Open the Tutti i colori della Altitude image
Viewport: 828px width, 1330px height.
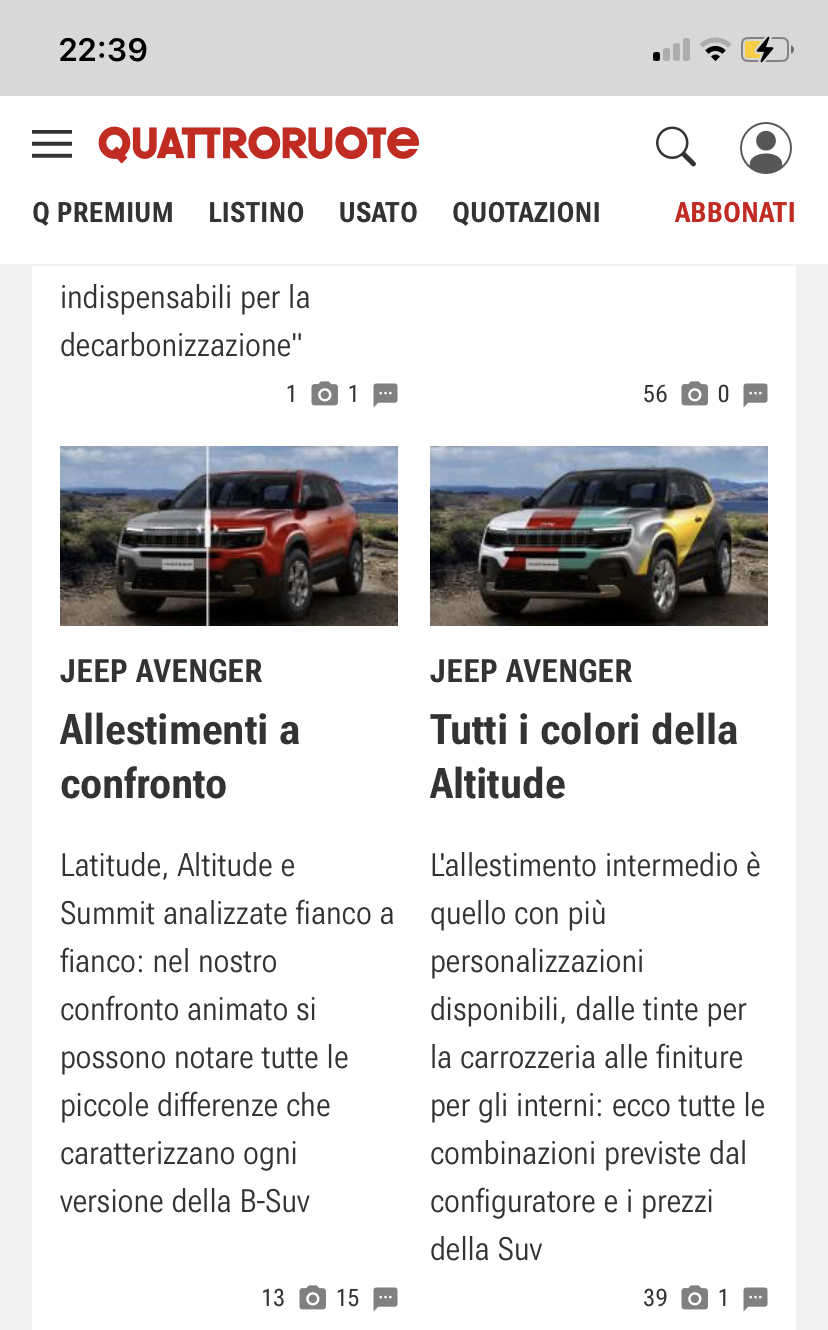click(599, 536)
